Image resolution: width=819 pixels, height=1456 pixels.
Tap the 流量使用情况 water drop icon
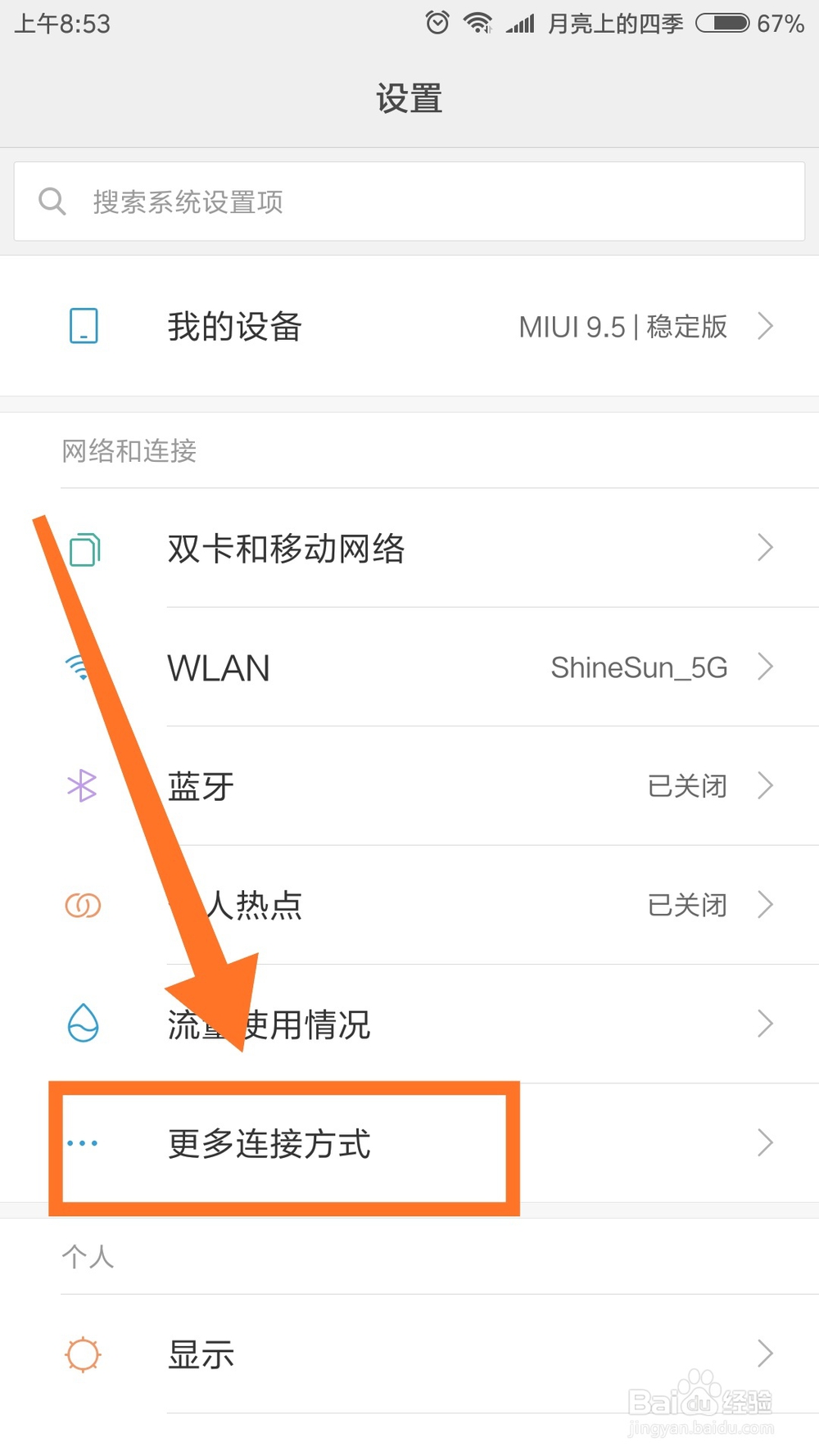point(82,1023)
